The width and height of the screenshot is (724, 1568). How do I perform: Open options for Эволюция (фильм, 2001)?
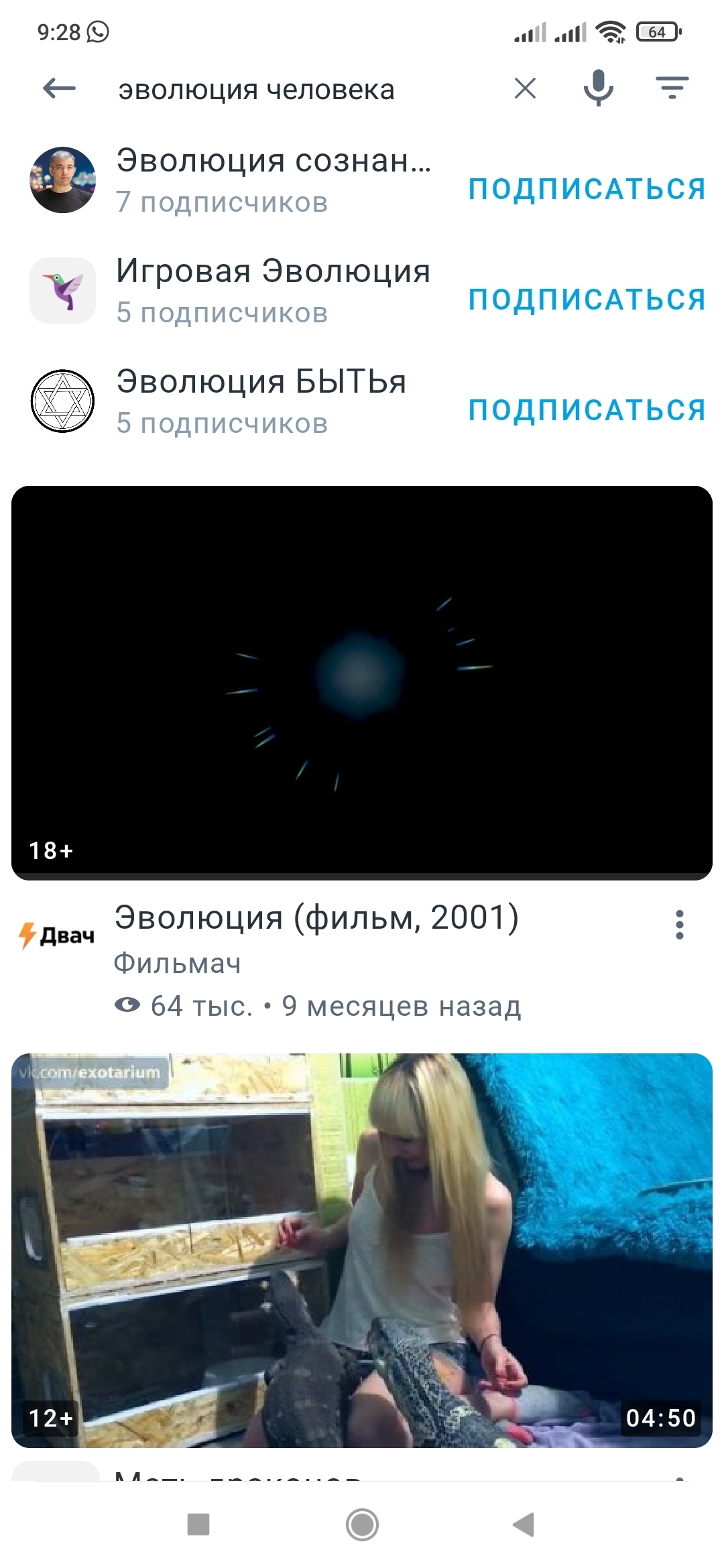pos(680,925)
